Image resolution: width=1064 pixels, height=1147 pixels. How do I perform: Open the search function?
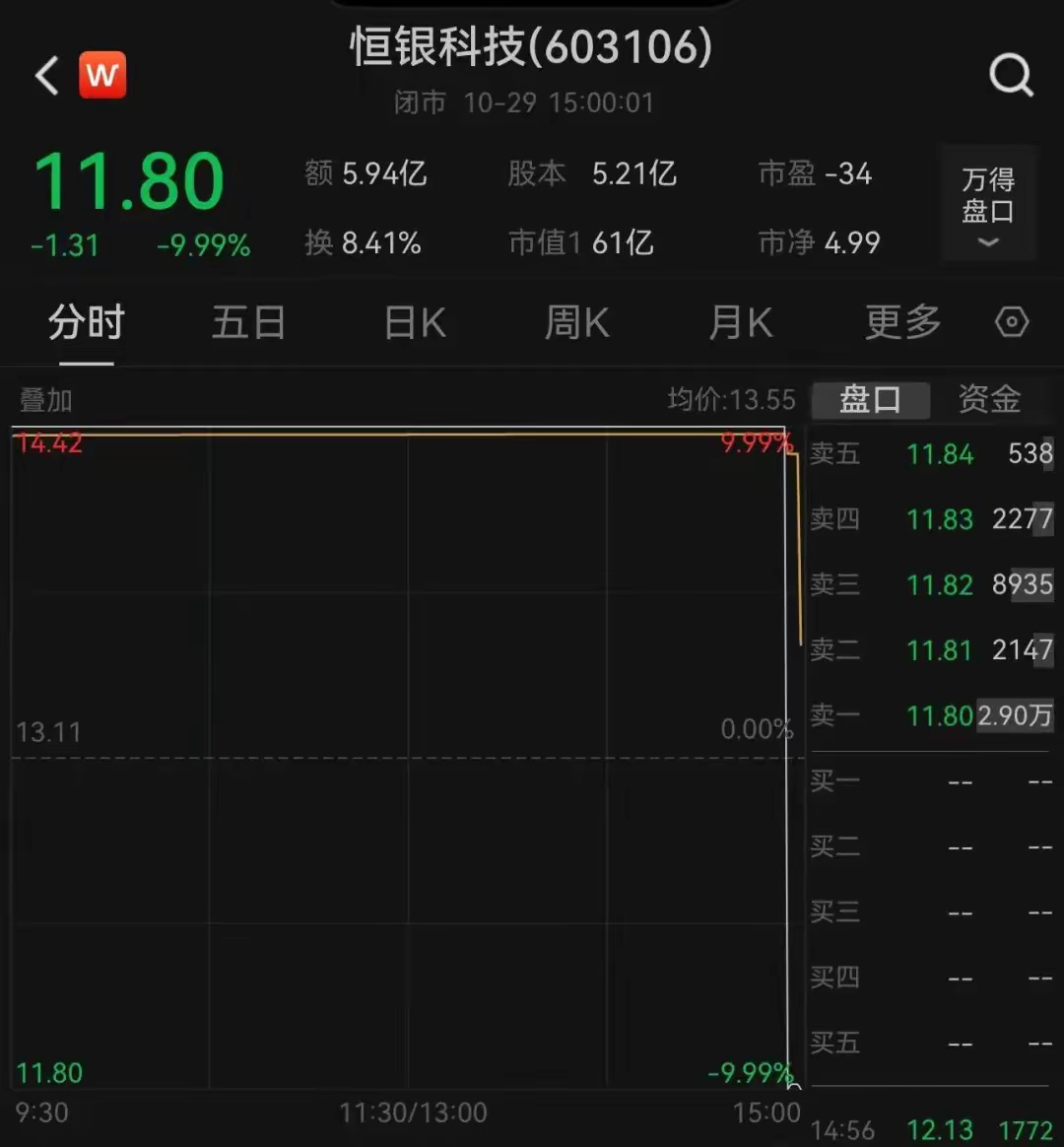(x=1009, y=75)
